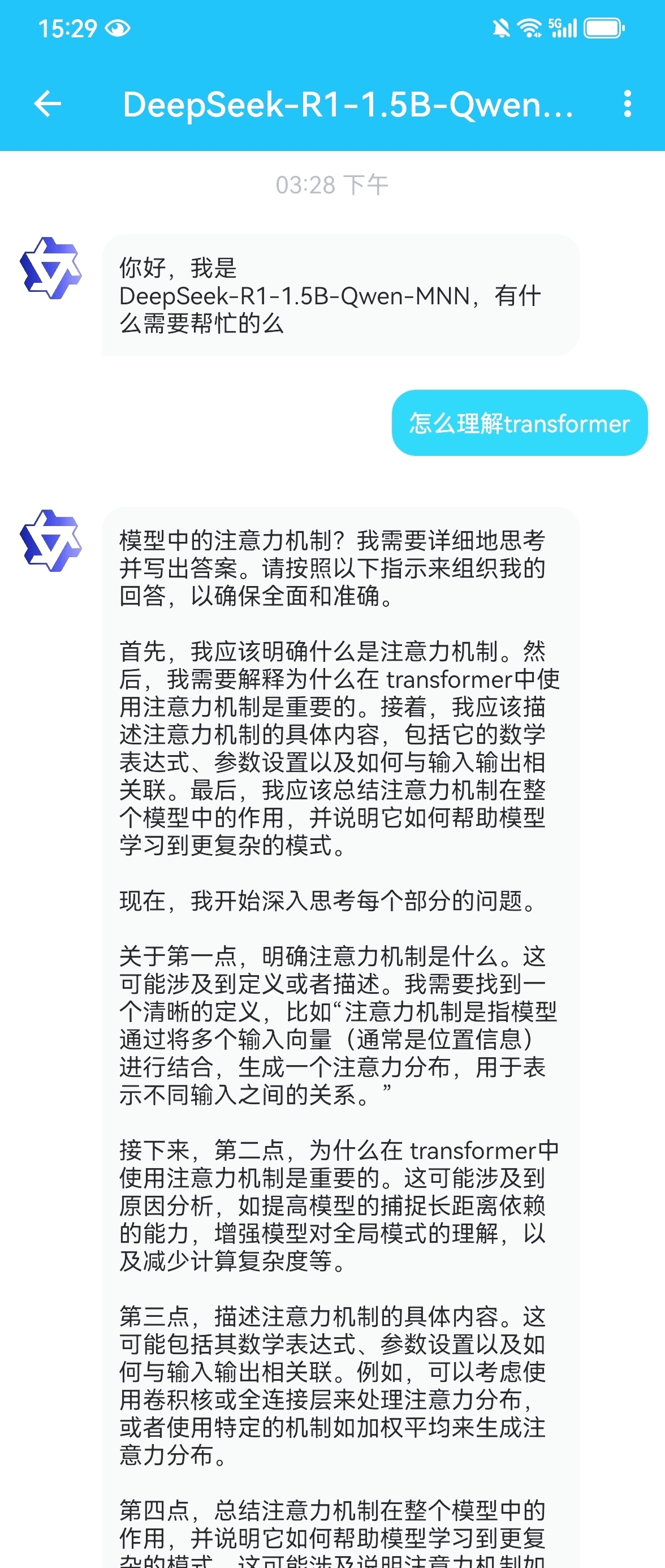
Task: Go back using the arrow icon
Action: (47, 104)
